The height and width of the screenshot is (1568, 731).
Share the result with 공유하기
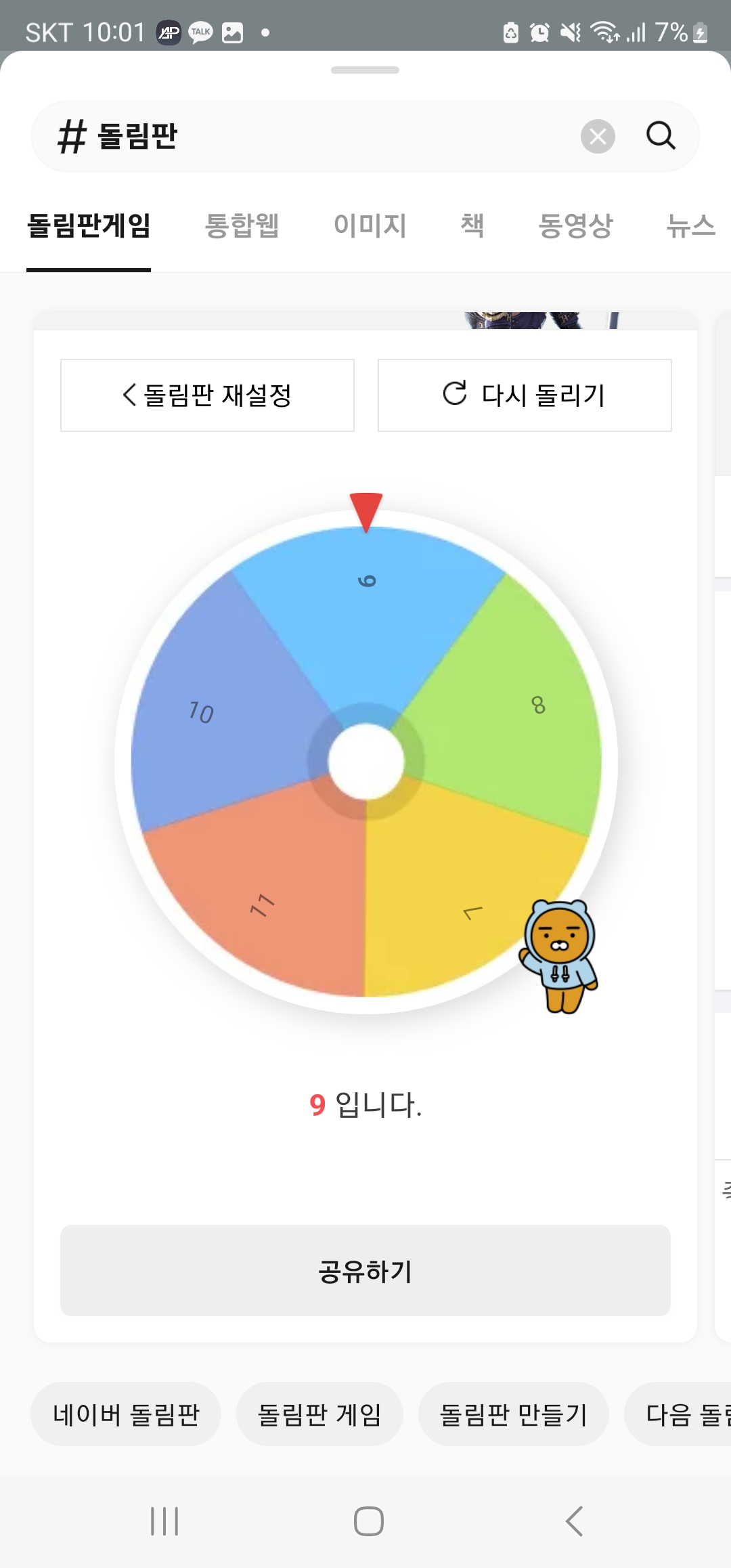[365, 1271]
